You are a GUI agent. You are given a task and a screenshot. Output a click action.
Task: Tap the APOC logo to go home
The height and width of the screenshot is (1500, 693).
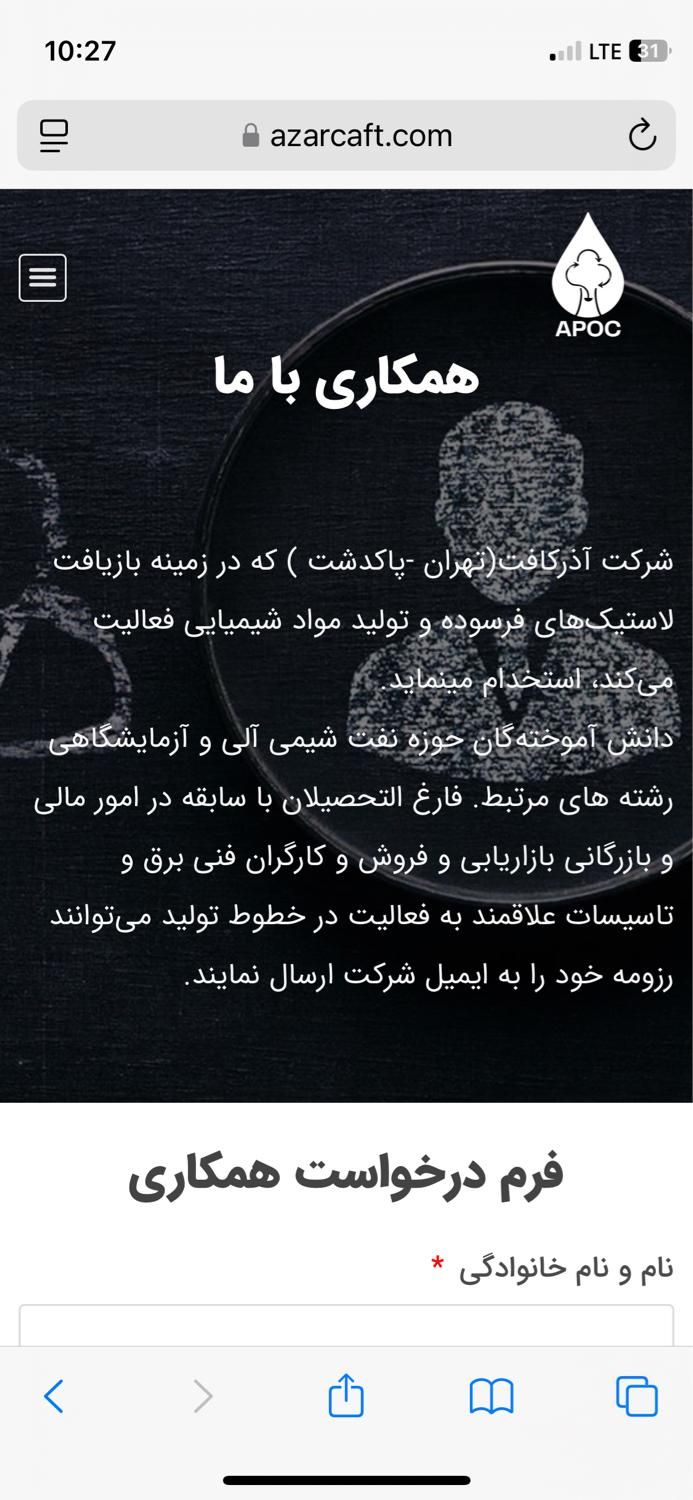[588, 278]
